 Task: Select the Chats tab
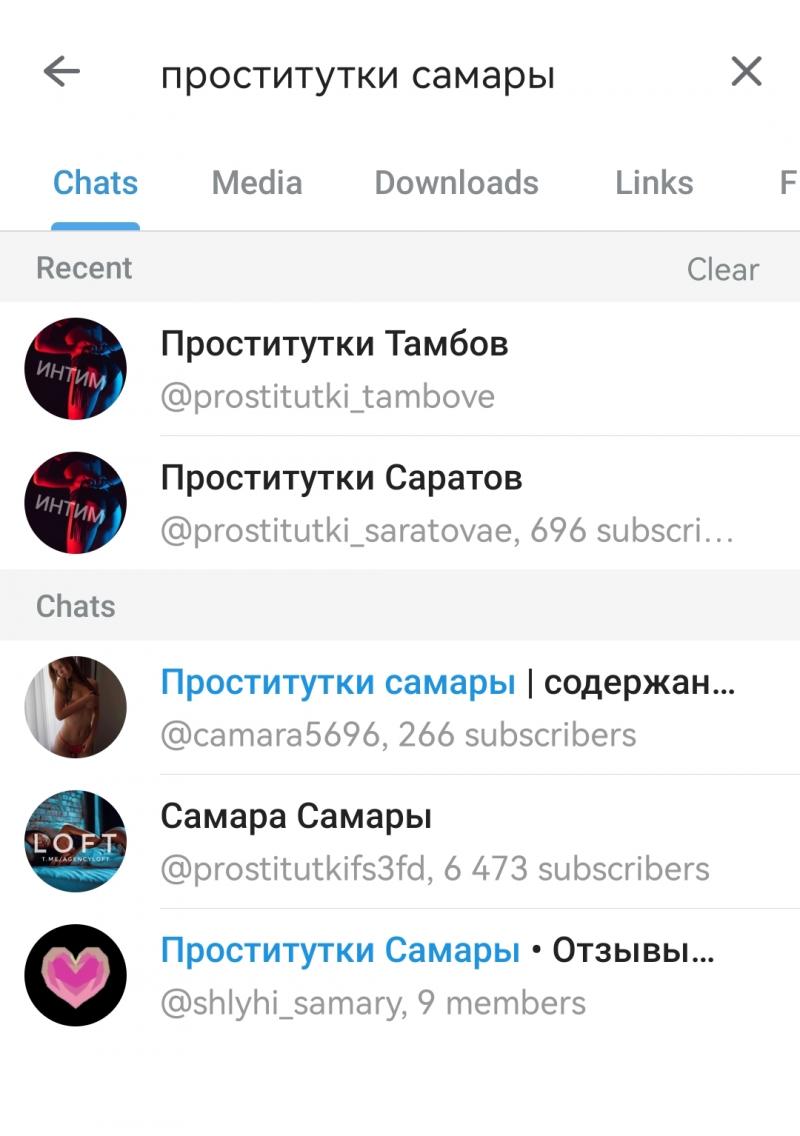tap(95, 183)
